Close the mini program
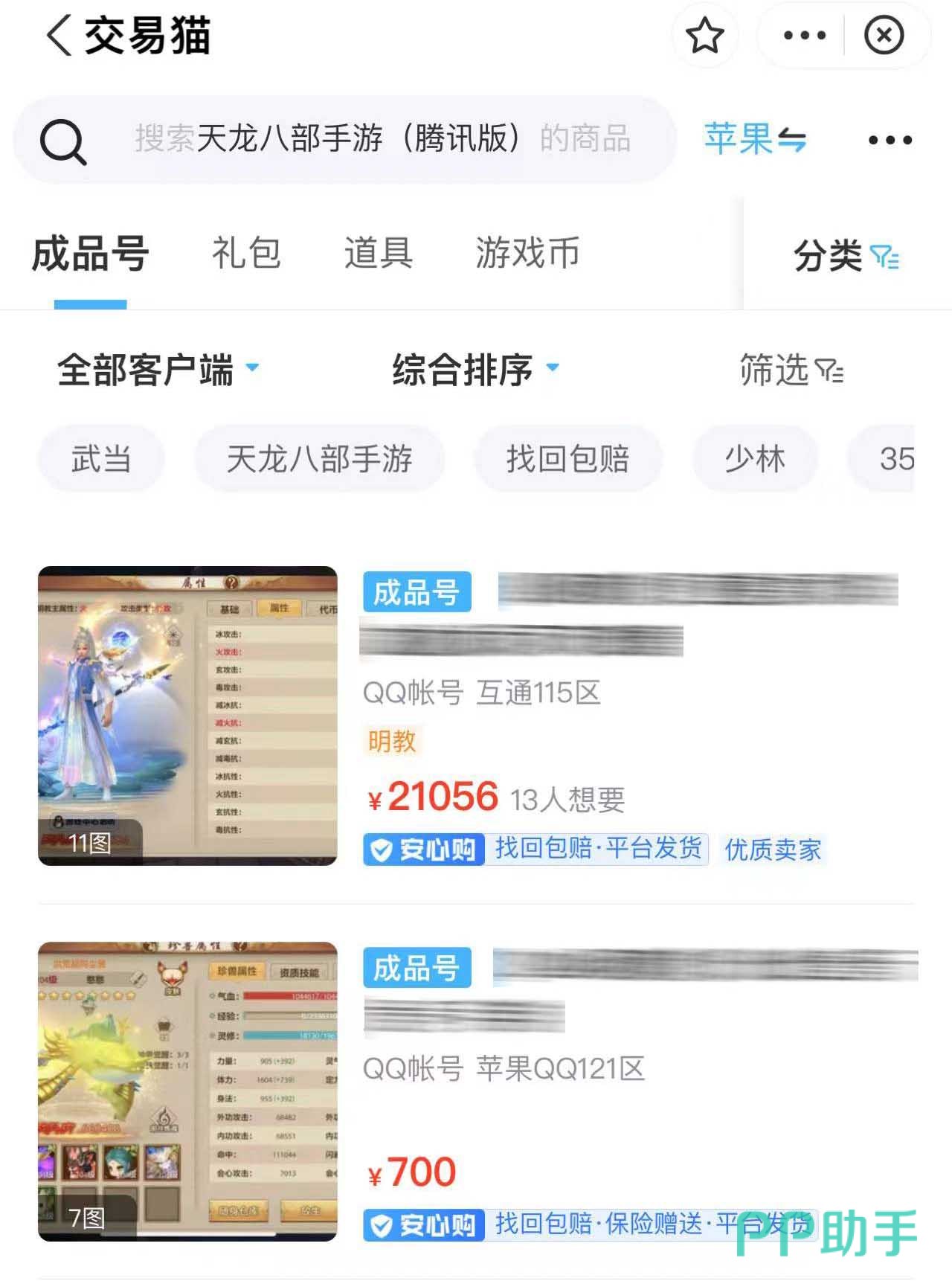The height and width of the screenshot is (1281, 952). click(x=884, y=36)
